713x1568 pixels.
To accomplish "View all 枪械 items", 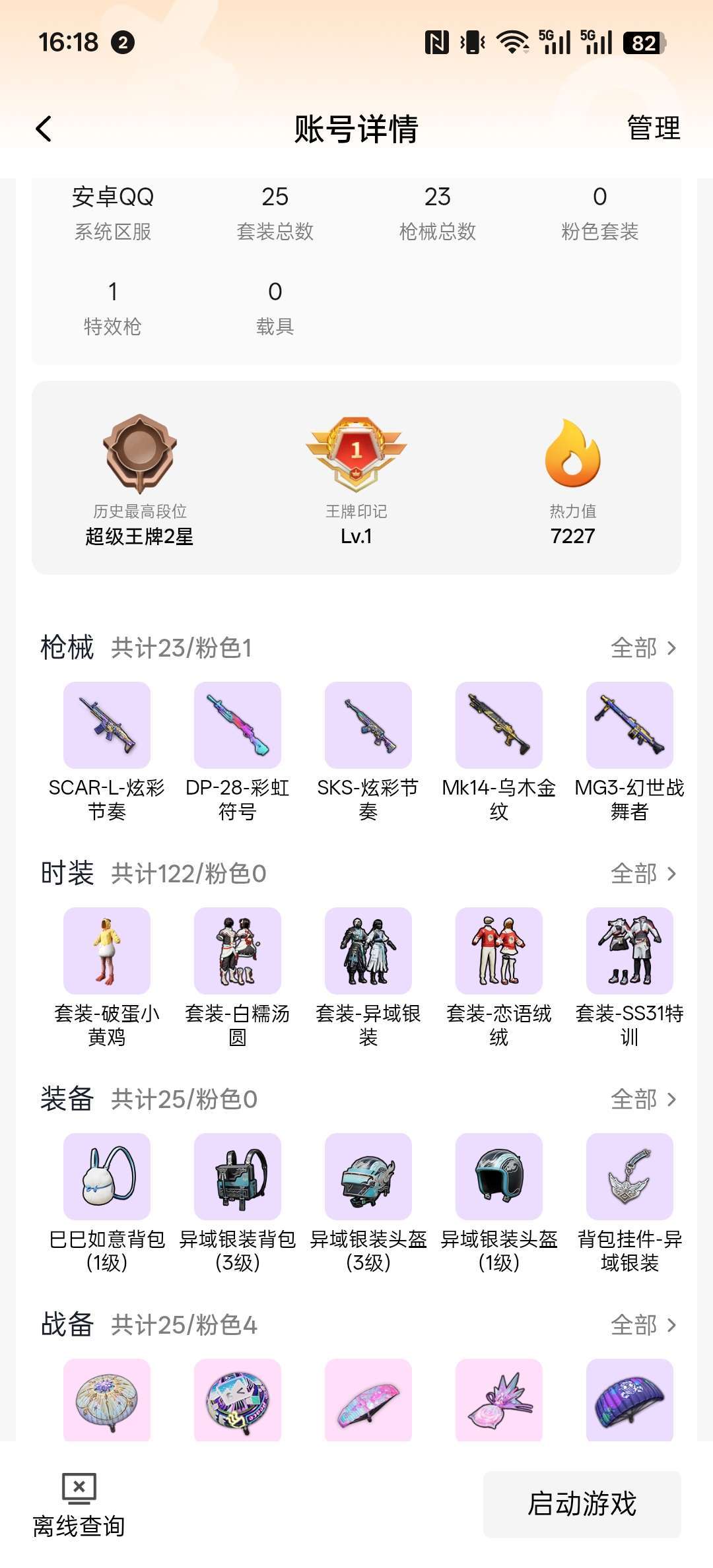I will tap(643, 648).
